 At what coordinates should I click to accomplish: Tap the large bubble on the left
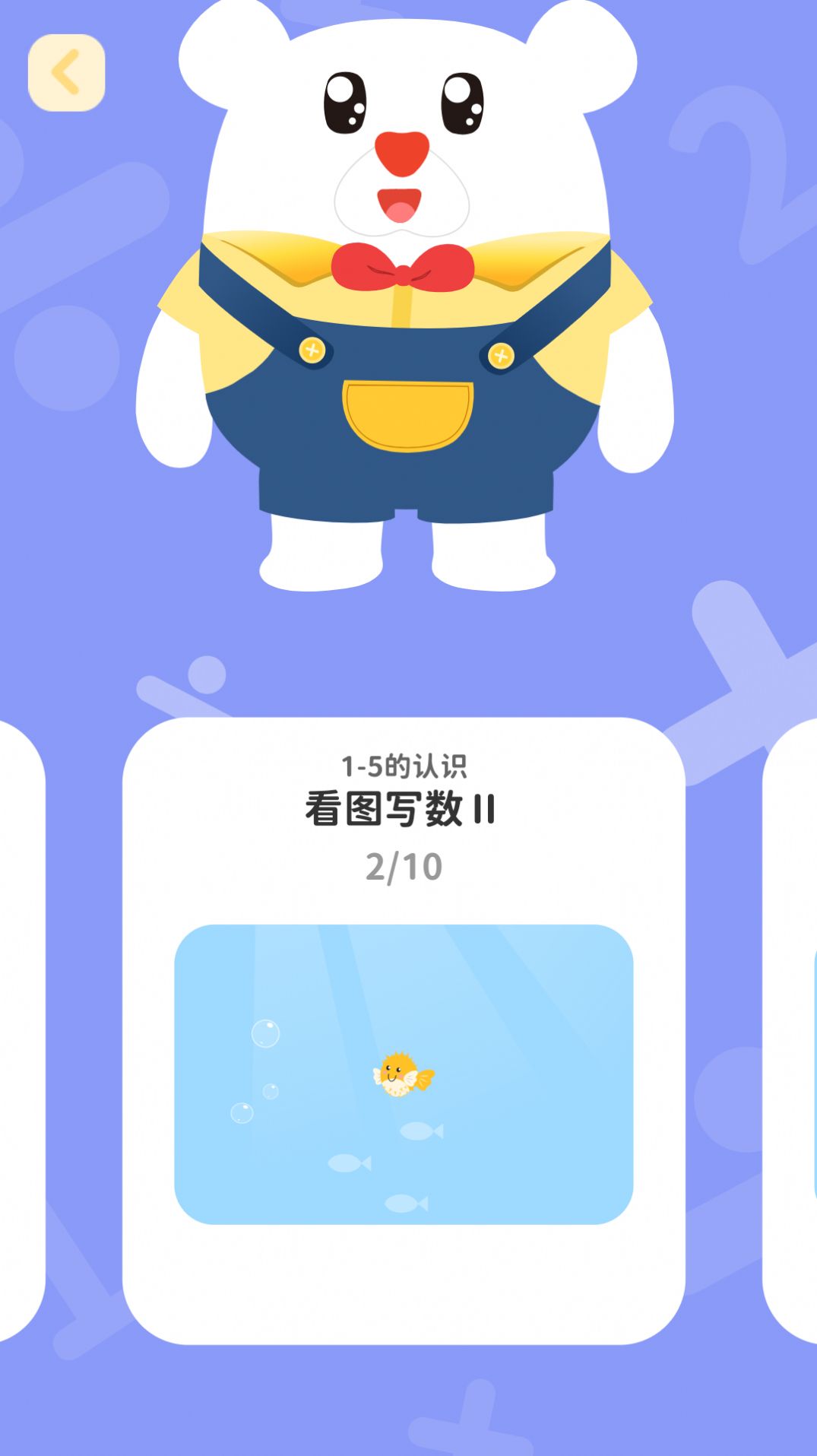click(266, 1033)
